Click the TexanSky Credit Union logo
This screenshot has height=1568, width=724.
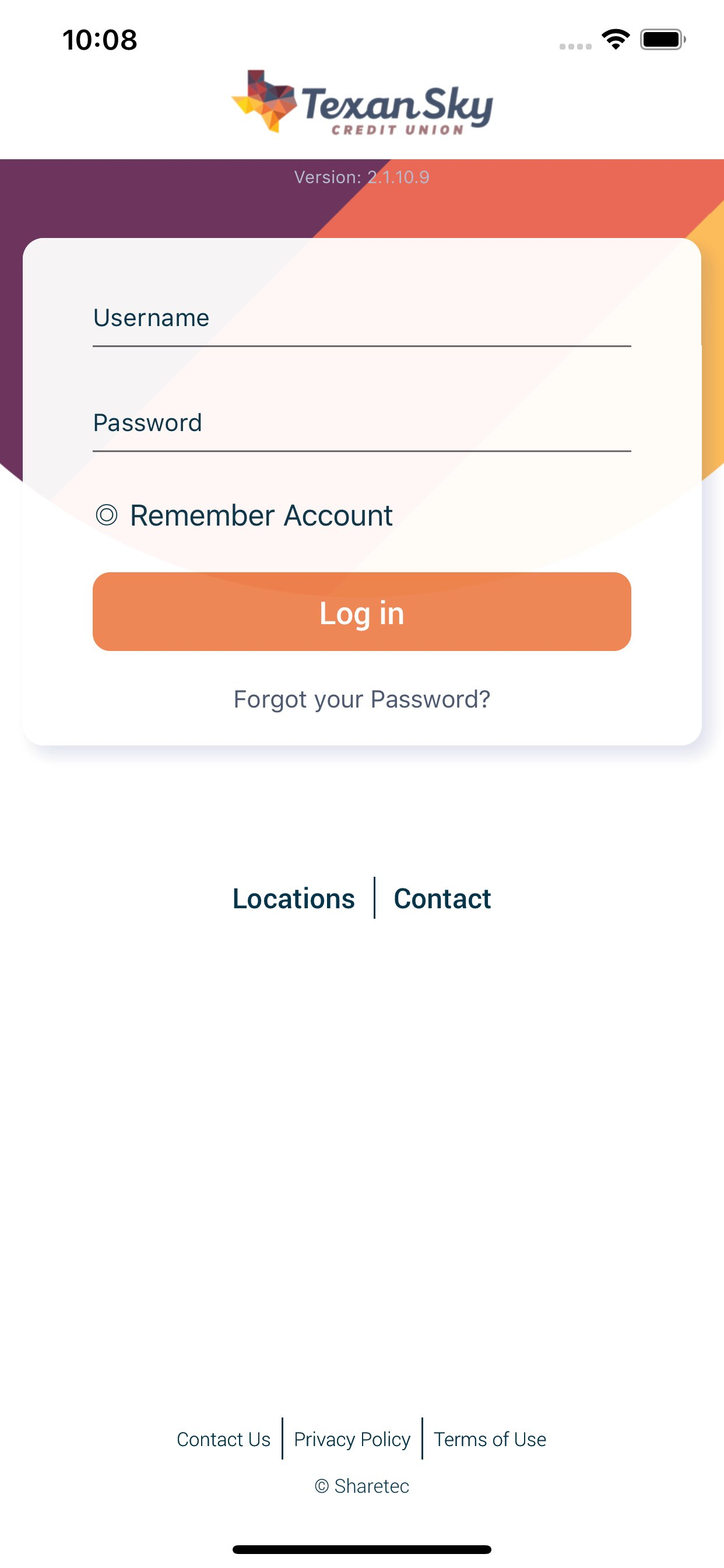(361, 102)
